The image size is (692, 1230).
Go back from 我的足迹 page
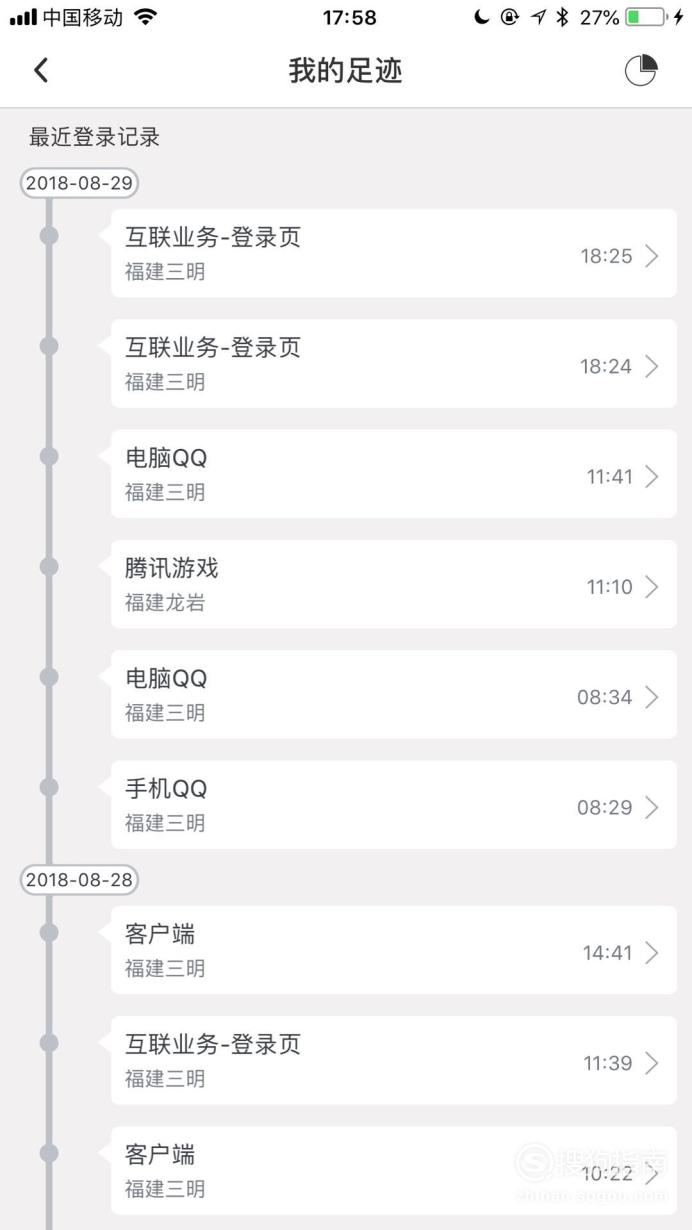40,70
